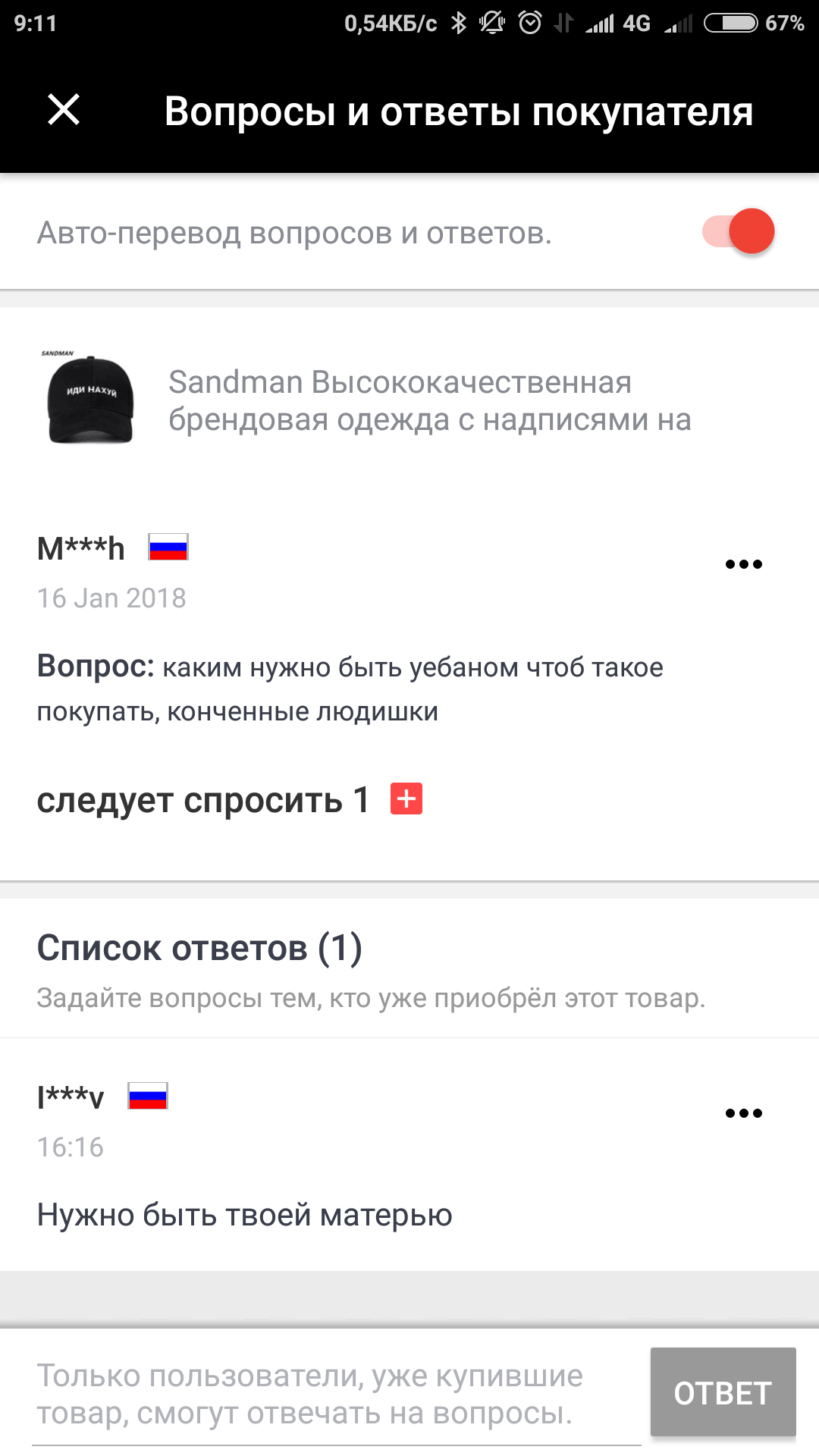Tap the ОТВЕТ button

723,1392
